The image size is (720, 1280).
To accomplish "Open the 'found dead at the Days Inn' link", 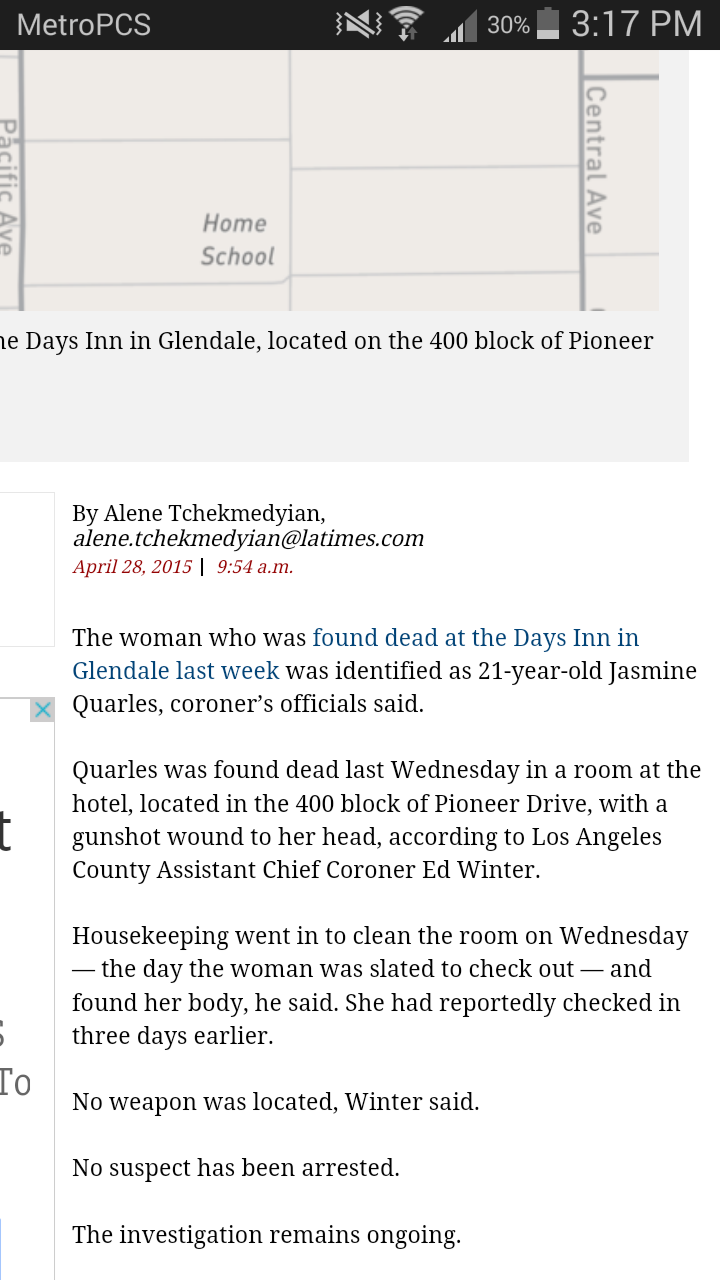I will (x=475, y=637).
